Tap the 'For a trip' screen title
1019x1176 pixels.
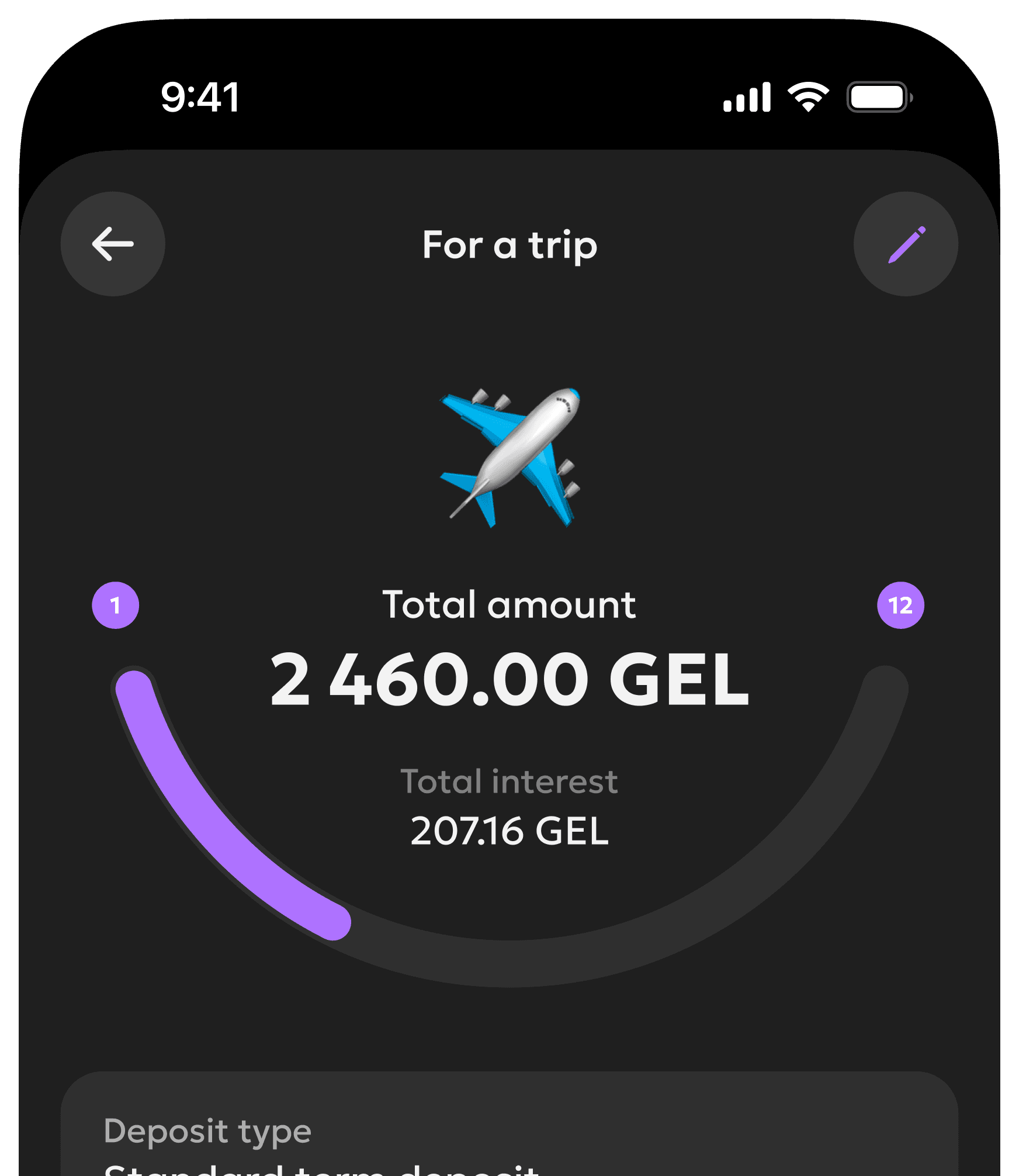click(508, 245)
